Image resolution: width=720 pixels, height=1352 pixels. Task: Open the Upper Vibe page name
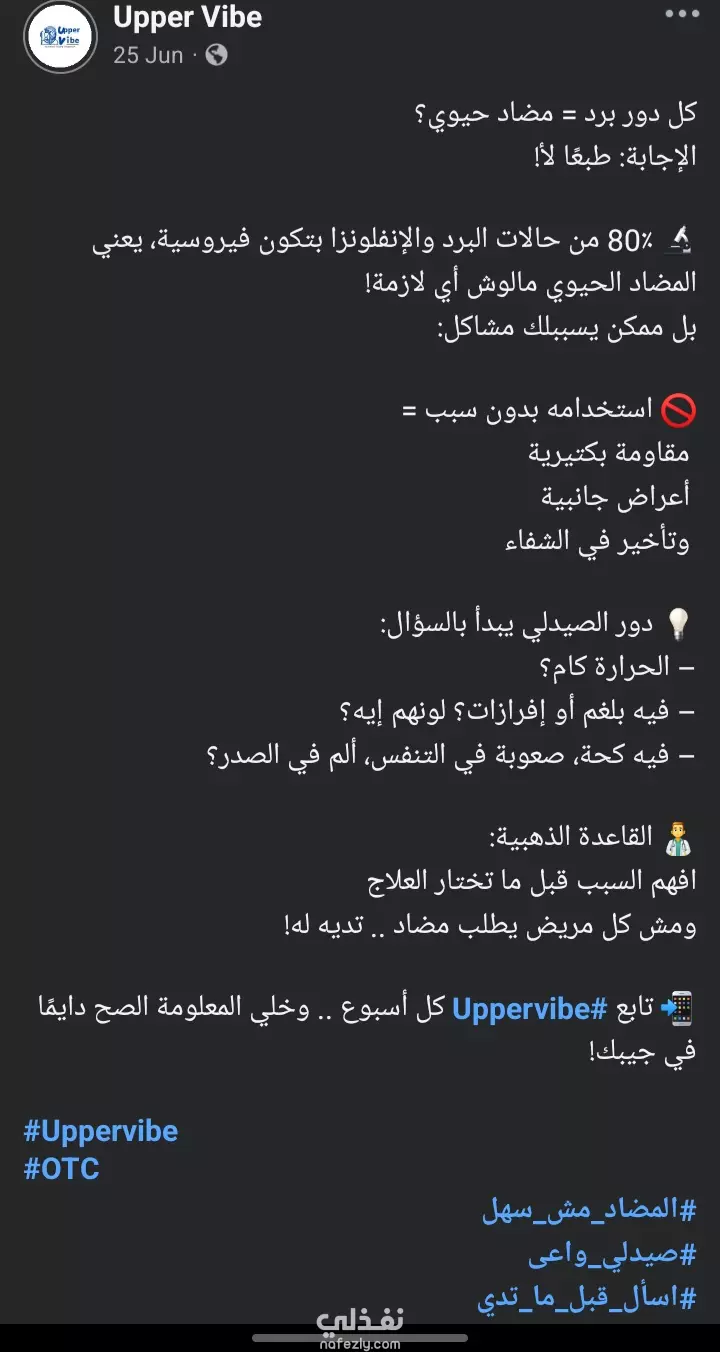coord(187,17)
